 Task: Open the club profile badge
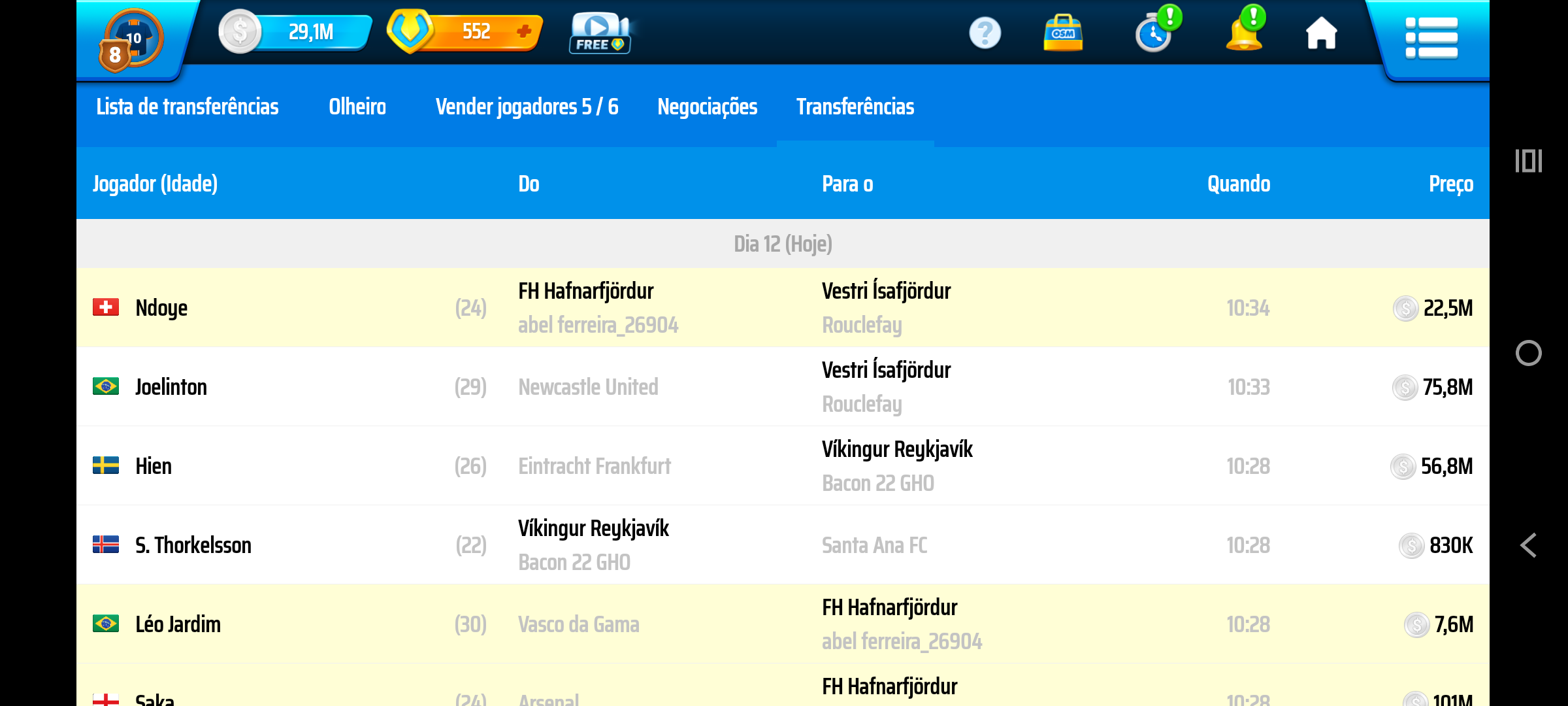click(131, 41)
